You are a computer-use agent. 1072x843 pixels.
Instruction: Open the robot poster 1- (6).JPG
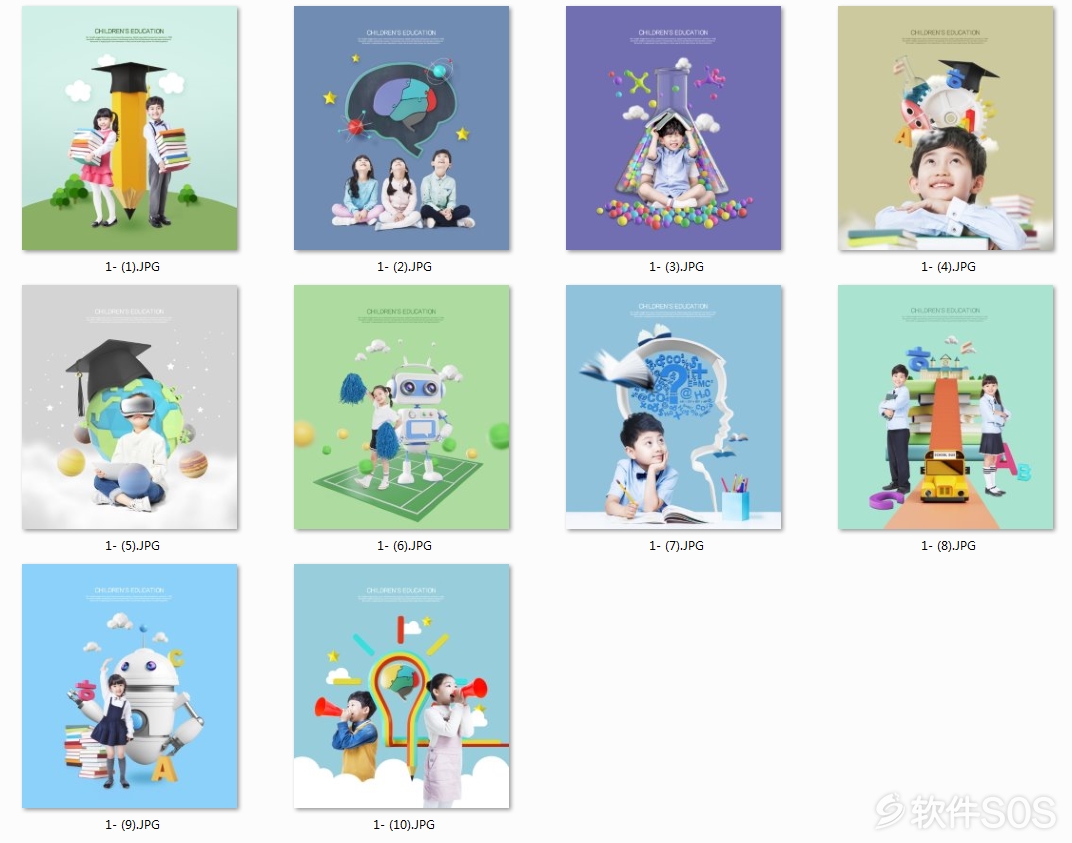[x=401, y=407]
